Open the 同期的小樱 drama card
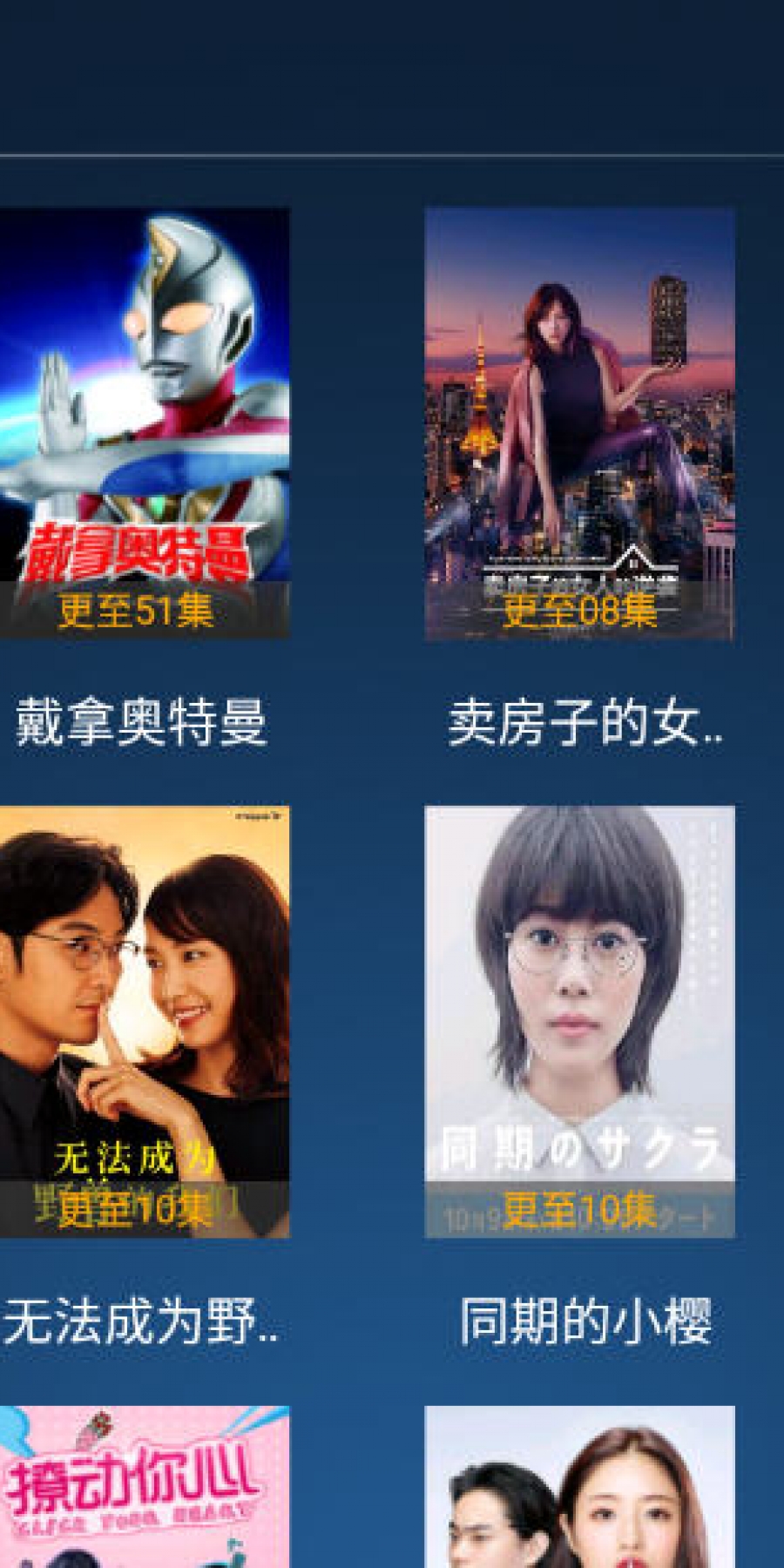784x1568 pixels. 579,1021
